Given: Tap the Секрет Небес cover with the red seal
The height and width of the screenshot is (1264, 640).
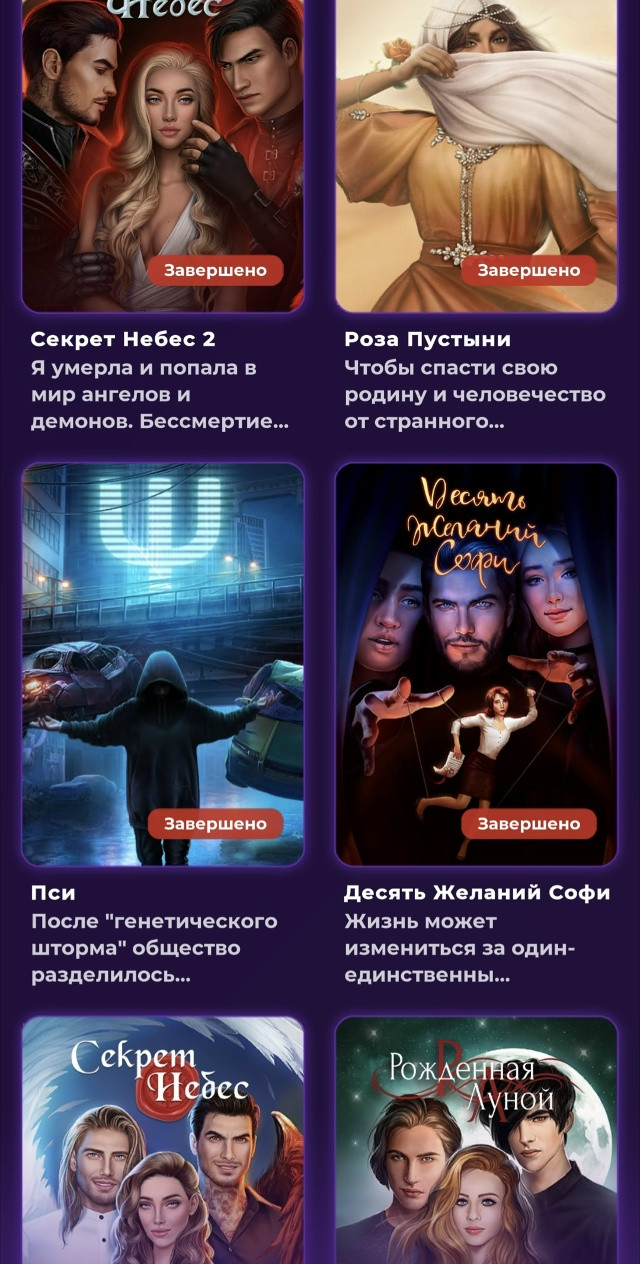Looking at the screenshot, I should click(163, 1140).
